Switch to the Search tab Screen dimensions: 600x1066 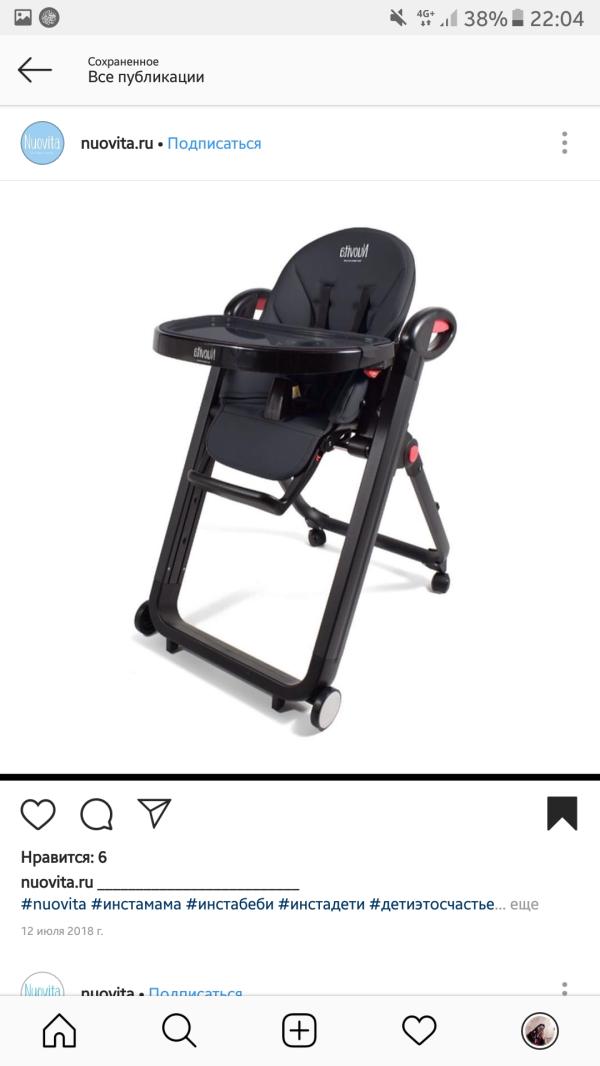click(x=179, y=1029)
